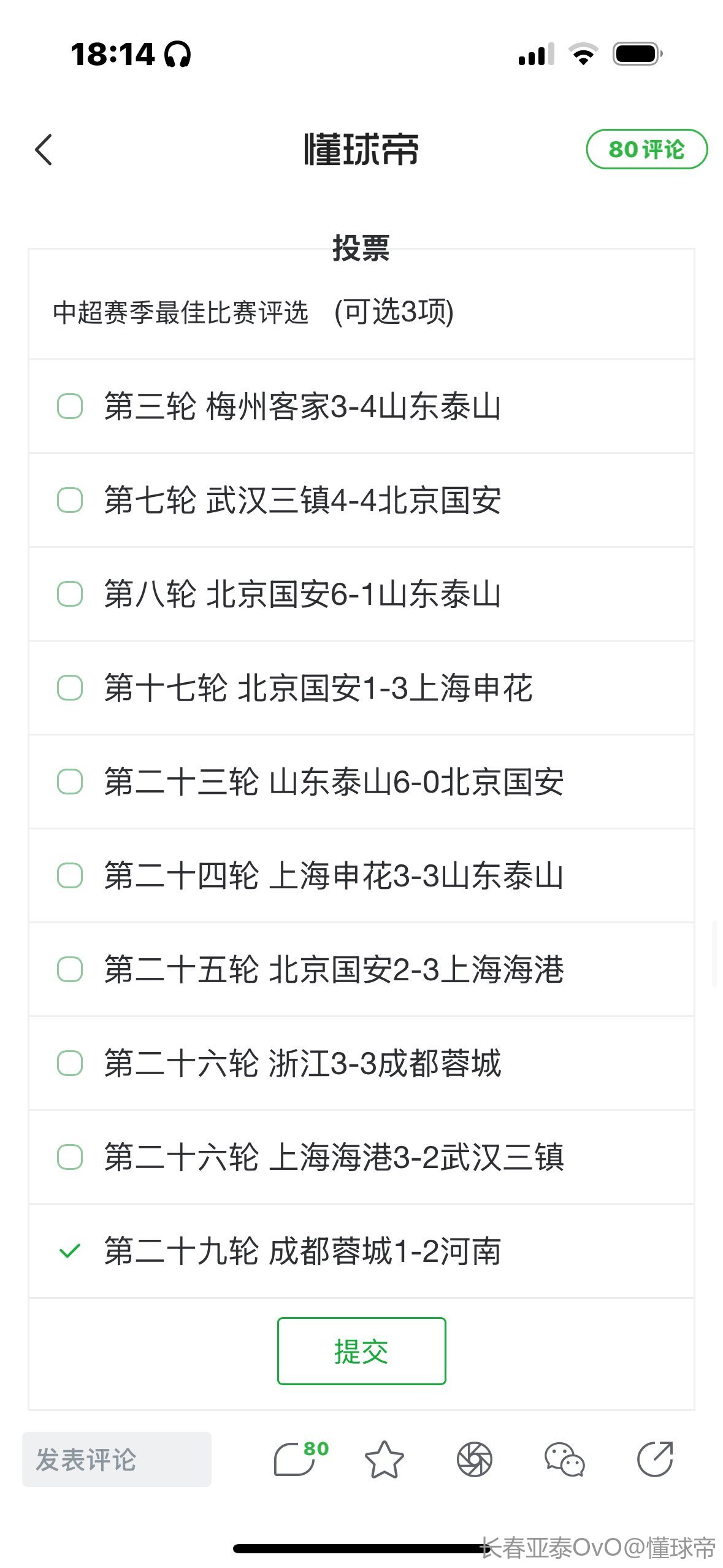Image resolution: width=723 pixels, height=1568 pixels.
Task: Uncheck 第二十九轮 成都蓉城1-2河南
Action: [70, 1251]
